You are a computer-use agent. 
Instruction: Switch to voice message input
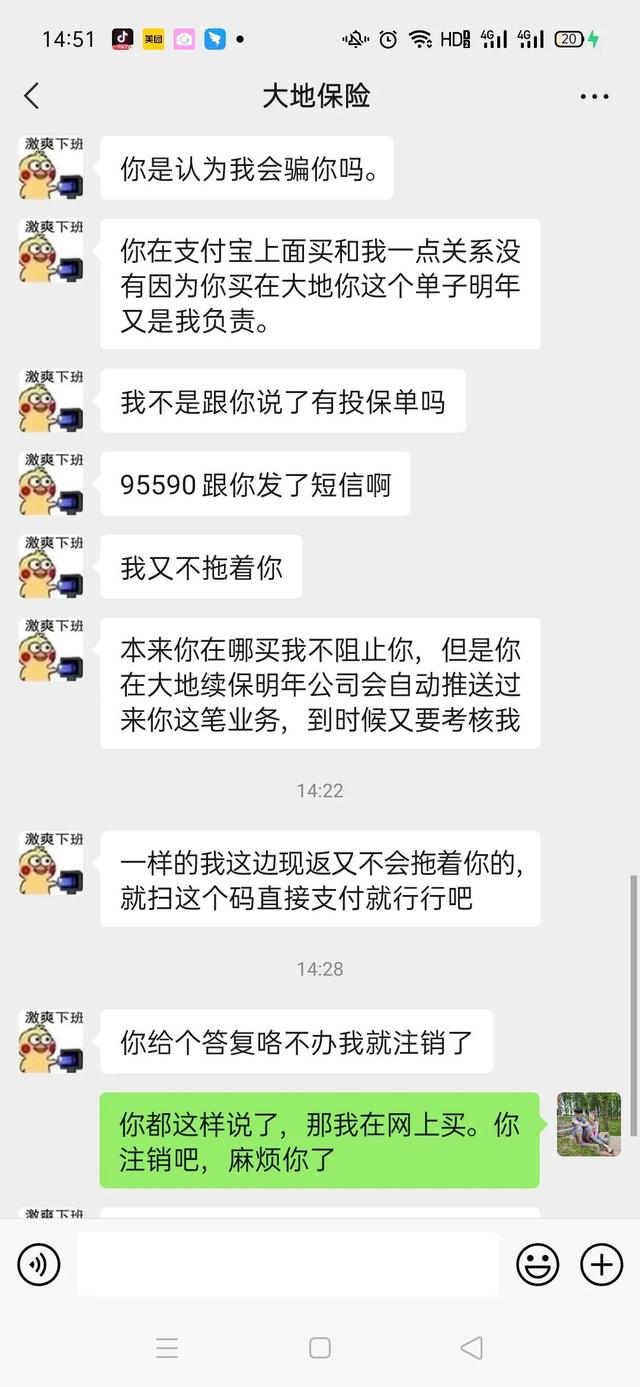(x=39, y=1264)
